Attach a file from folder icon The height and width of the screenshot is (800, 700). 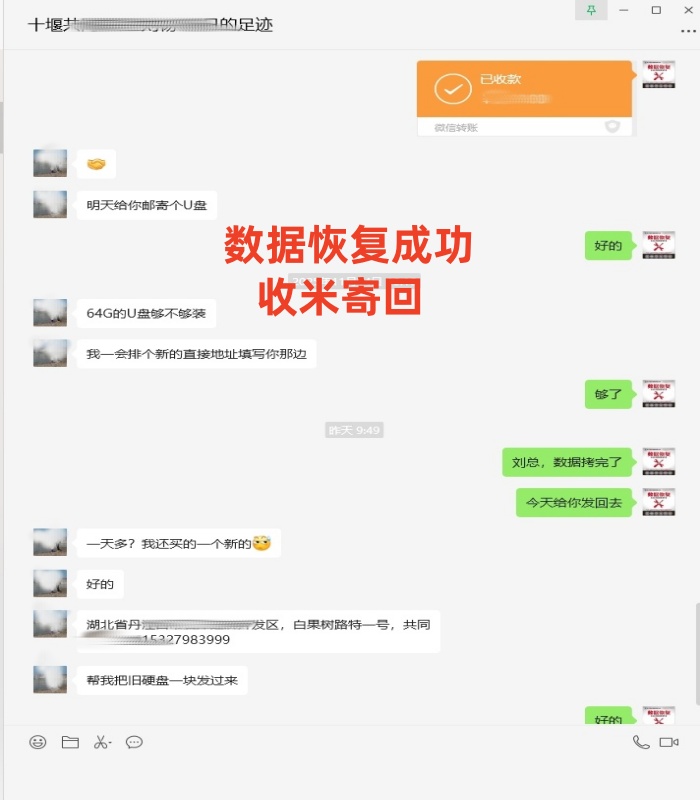[70, 742]
